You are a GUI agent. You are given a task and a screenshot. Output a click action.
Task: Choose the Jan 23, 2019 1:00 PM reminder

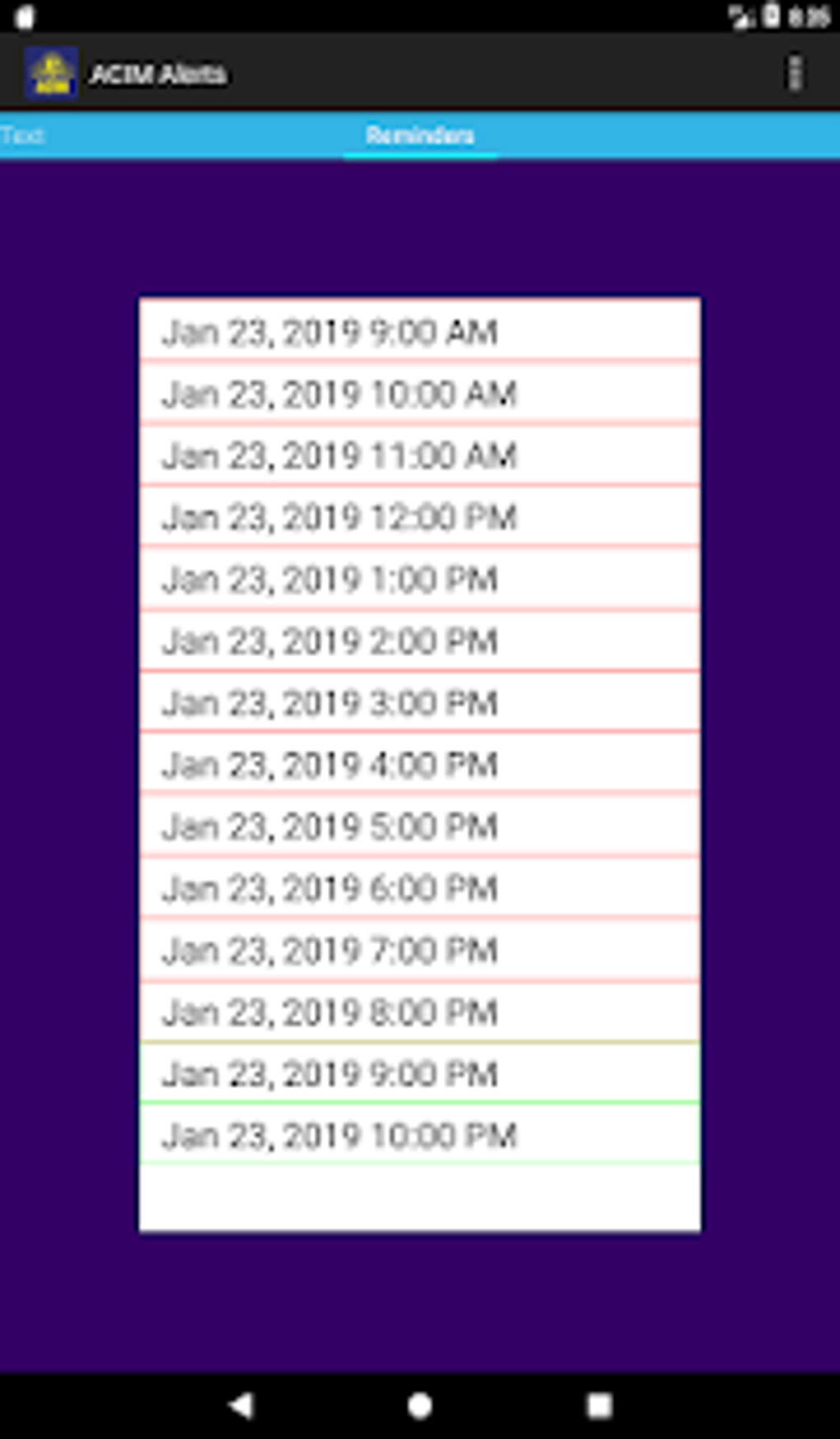(x=419, y=579)
